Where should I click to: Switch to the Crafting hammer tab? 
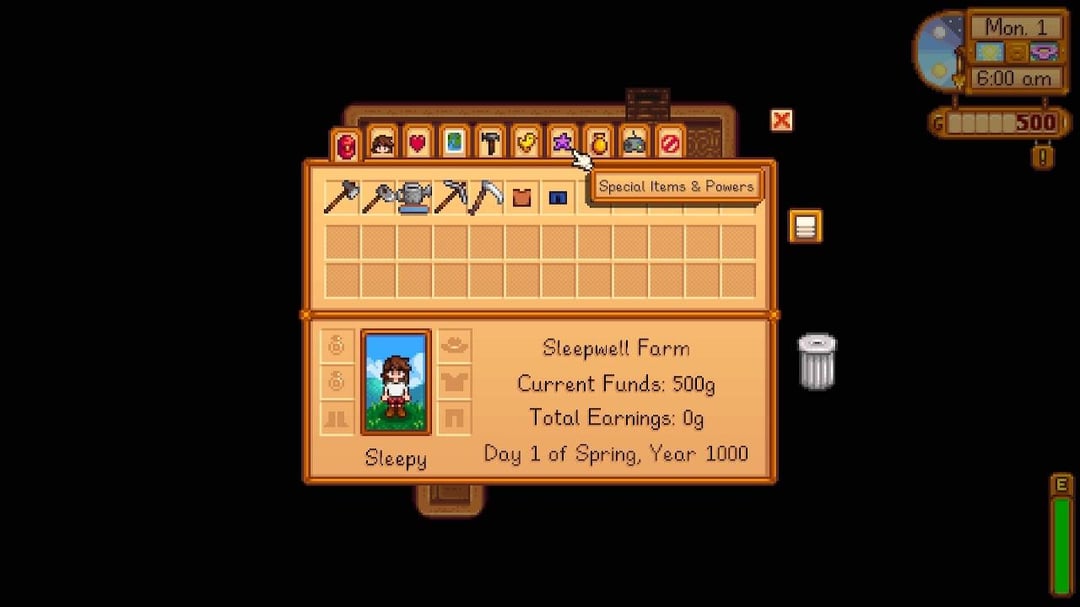click(490, 144)
